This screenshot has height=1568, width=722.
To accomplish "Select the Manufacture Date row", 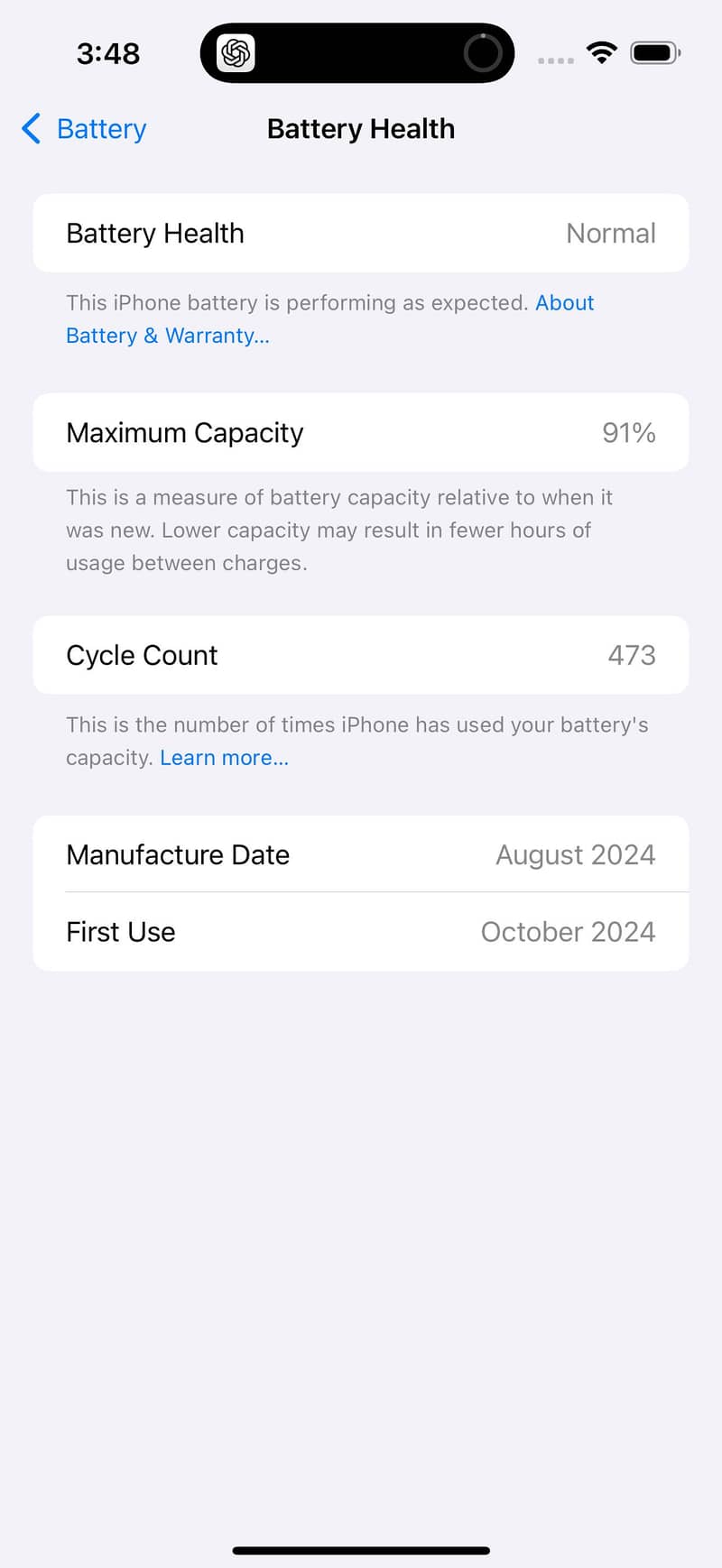I will [361, 854].
